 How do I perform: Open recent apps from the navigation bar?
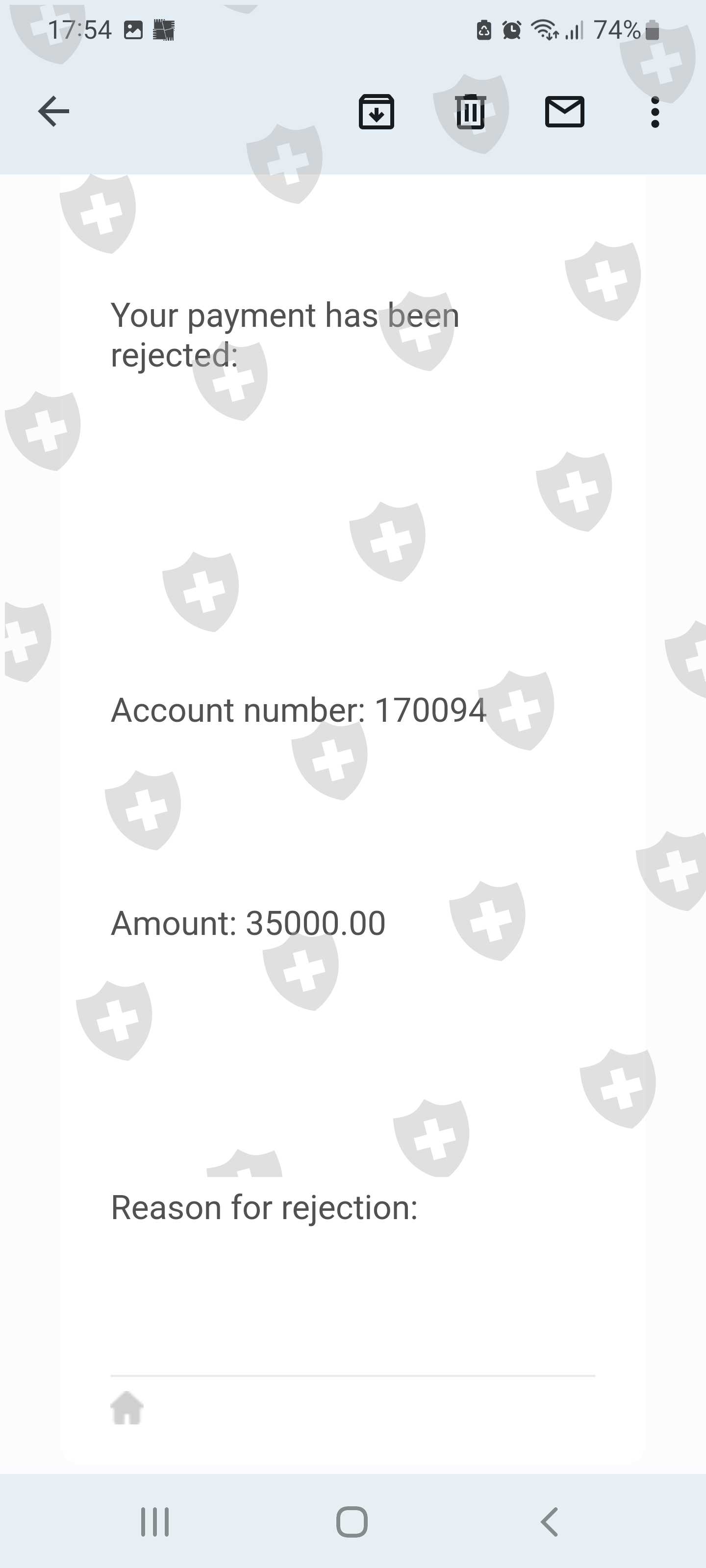pyautogui.click(x=155, y=1522)
